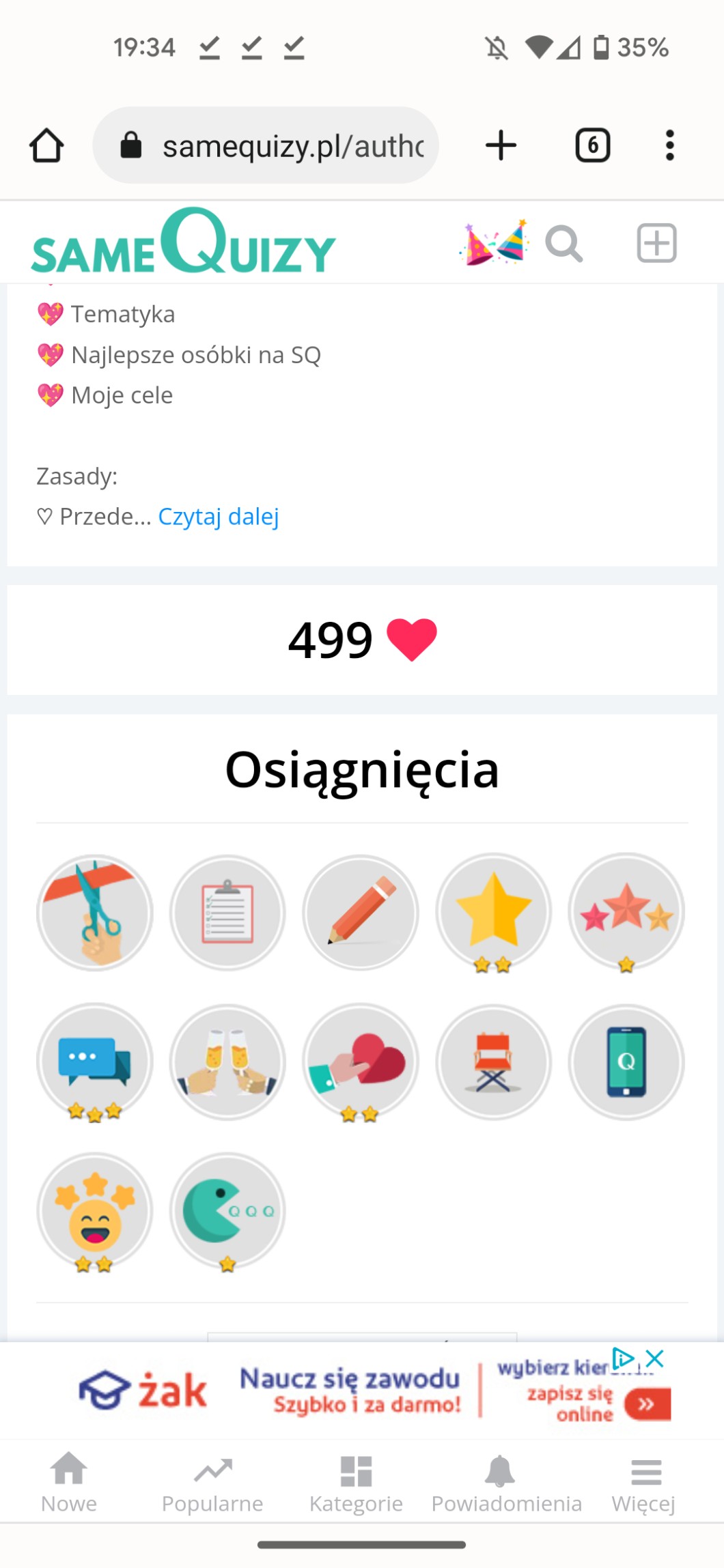The image size is (724, 1568).
Task: Open a new browser tab
Action: pyautogui.click(x=501, y=145)
